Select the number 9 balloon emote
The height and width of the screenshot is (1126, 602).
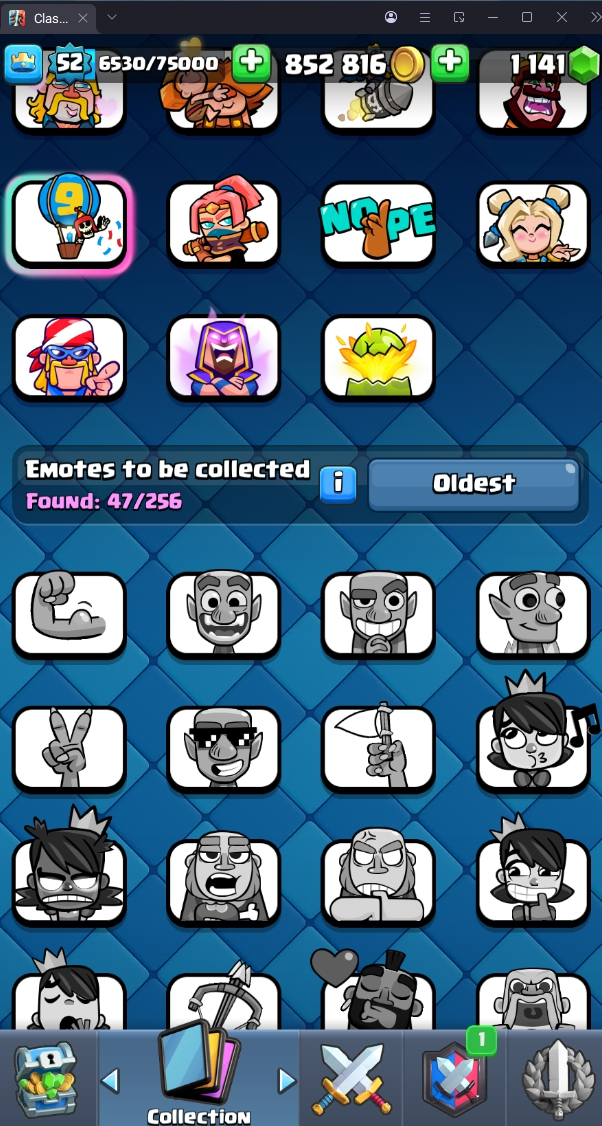pos(69,225)
